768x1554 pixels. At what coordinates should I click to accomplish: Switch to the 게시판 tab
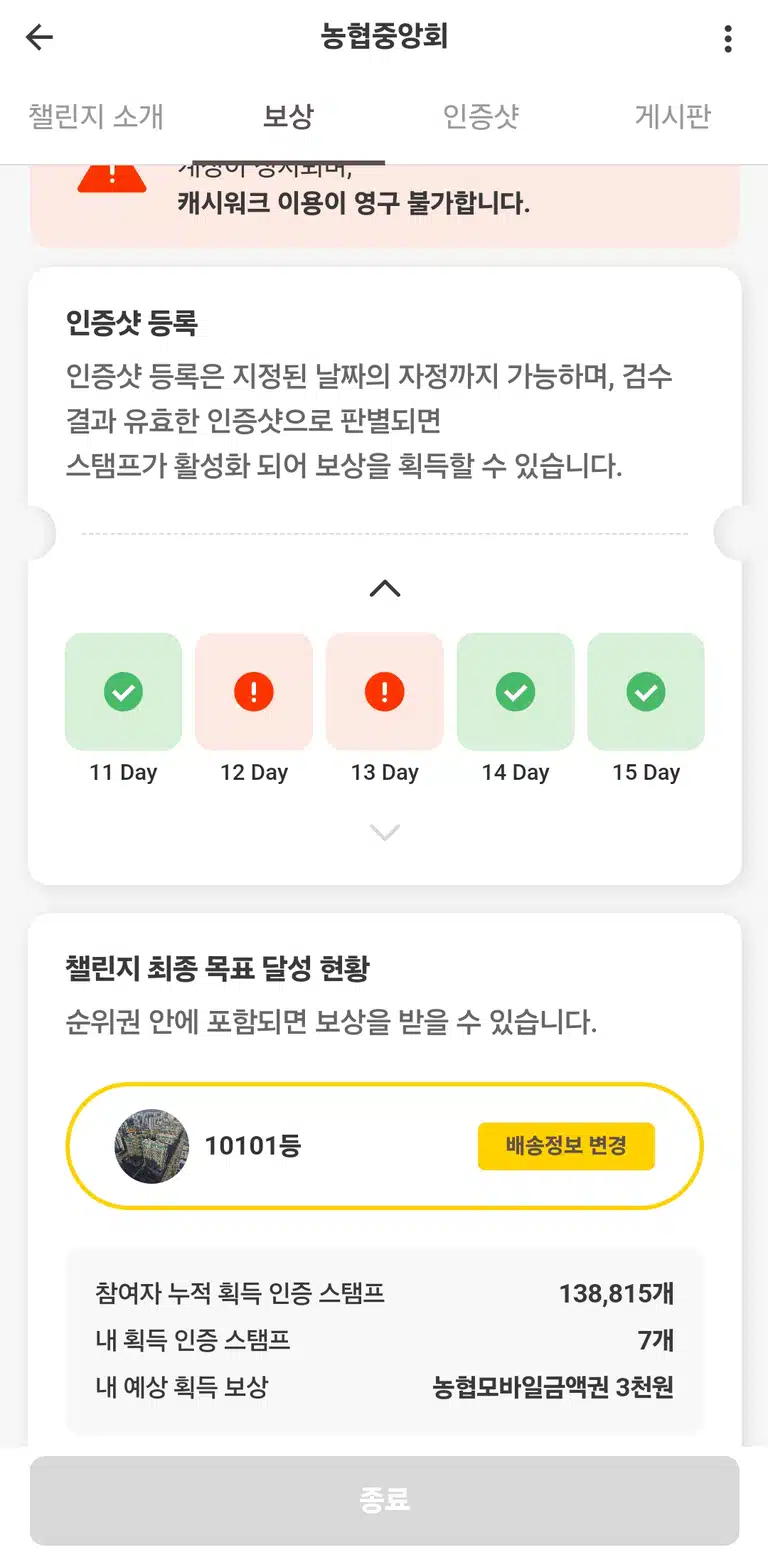[672, 116]
